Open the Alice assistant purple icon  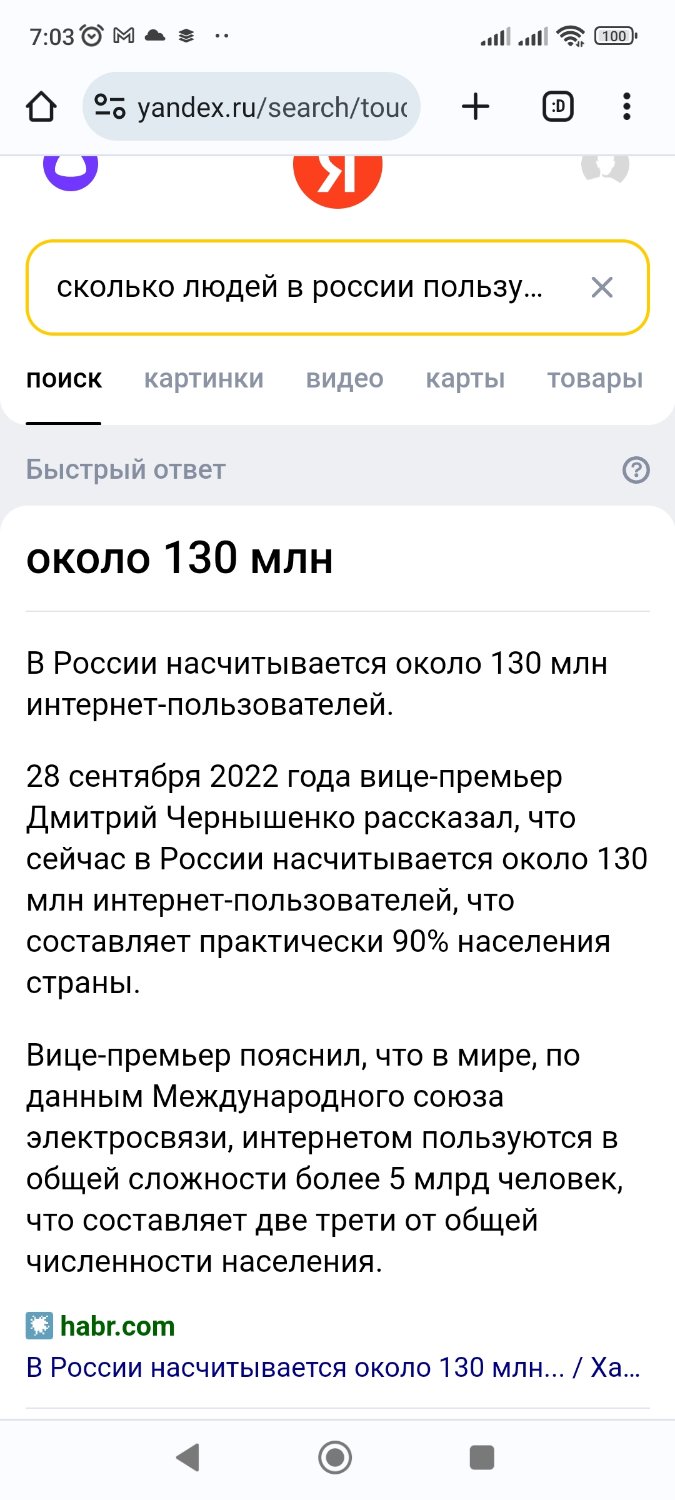70,165
